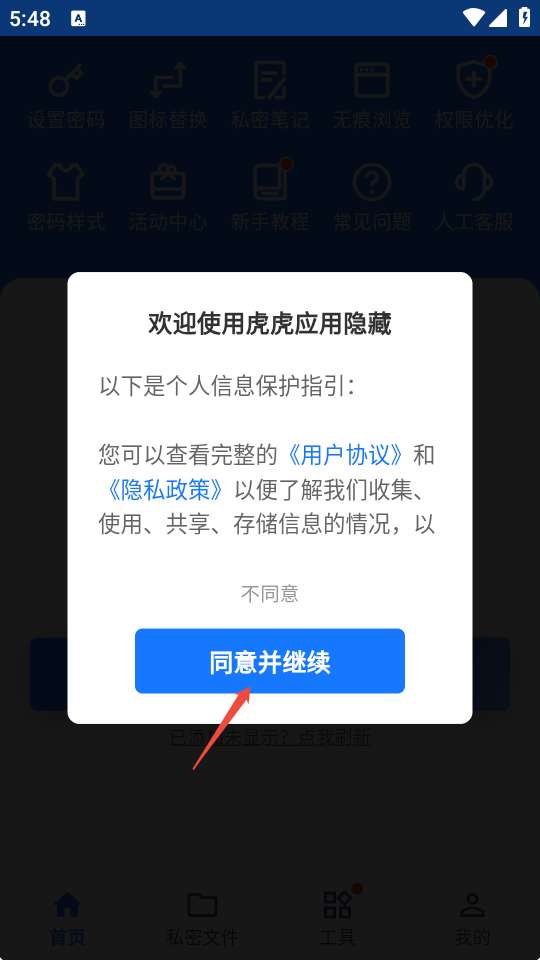This screenshot has width=540, height=960.
Task: Tap the 同意并继续 button
Action: [x=269, y=661]
